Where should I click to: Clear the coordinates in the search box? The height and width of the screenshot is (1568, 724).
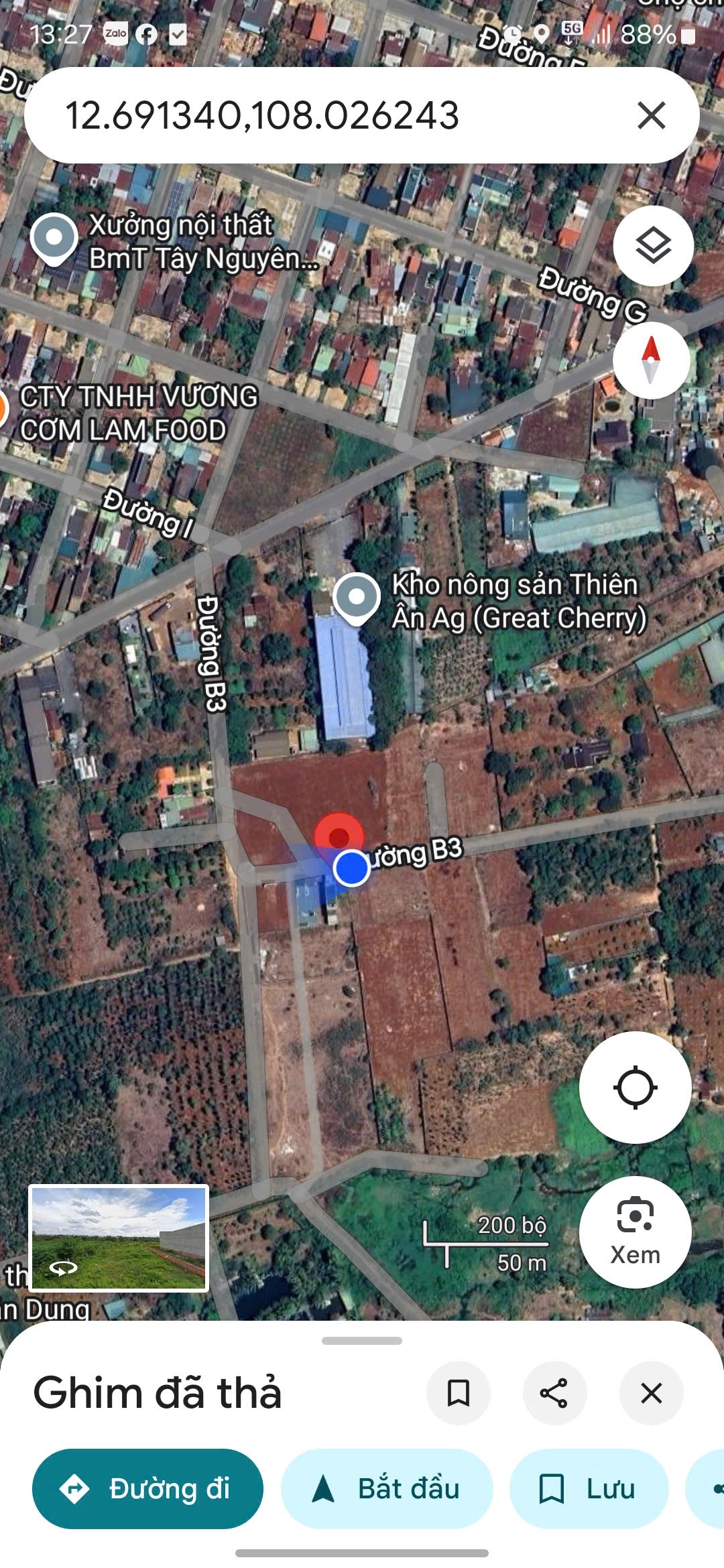[x=651, y=115]
